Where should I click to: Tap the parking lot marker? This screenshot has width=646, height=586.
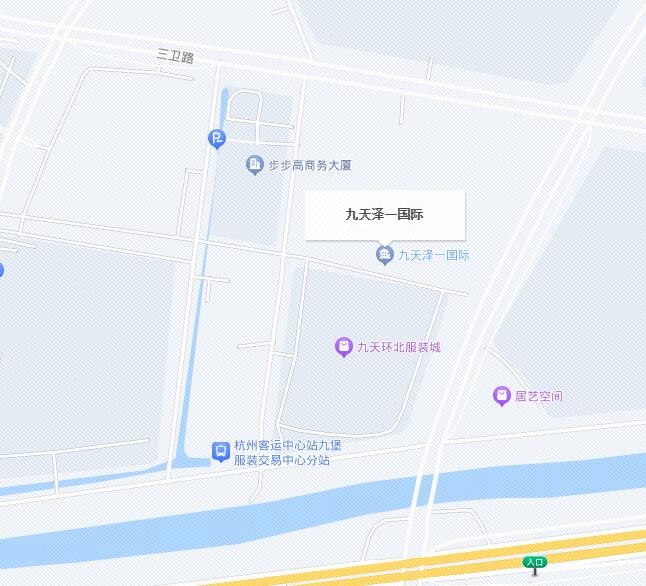[217, 139]
